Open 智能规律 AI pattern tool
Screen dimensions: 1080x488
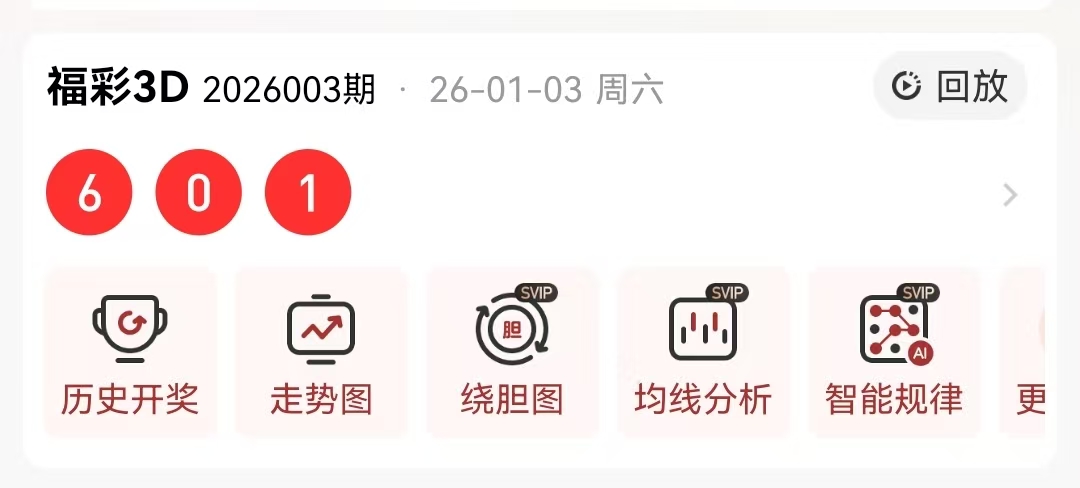pos(894,353)
